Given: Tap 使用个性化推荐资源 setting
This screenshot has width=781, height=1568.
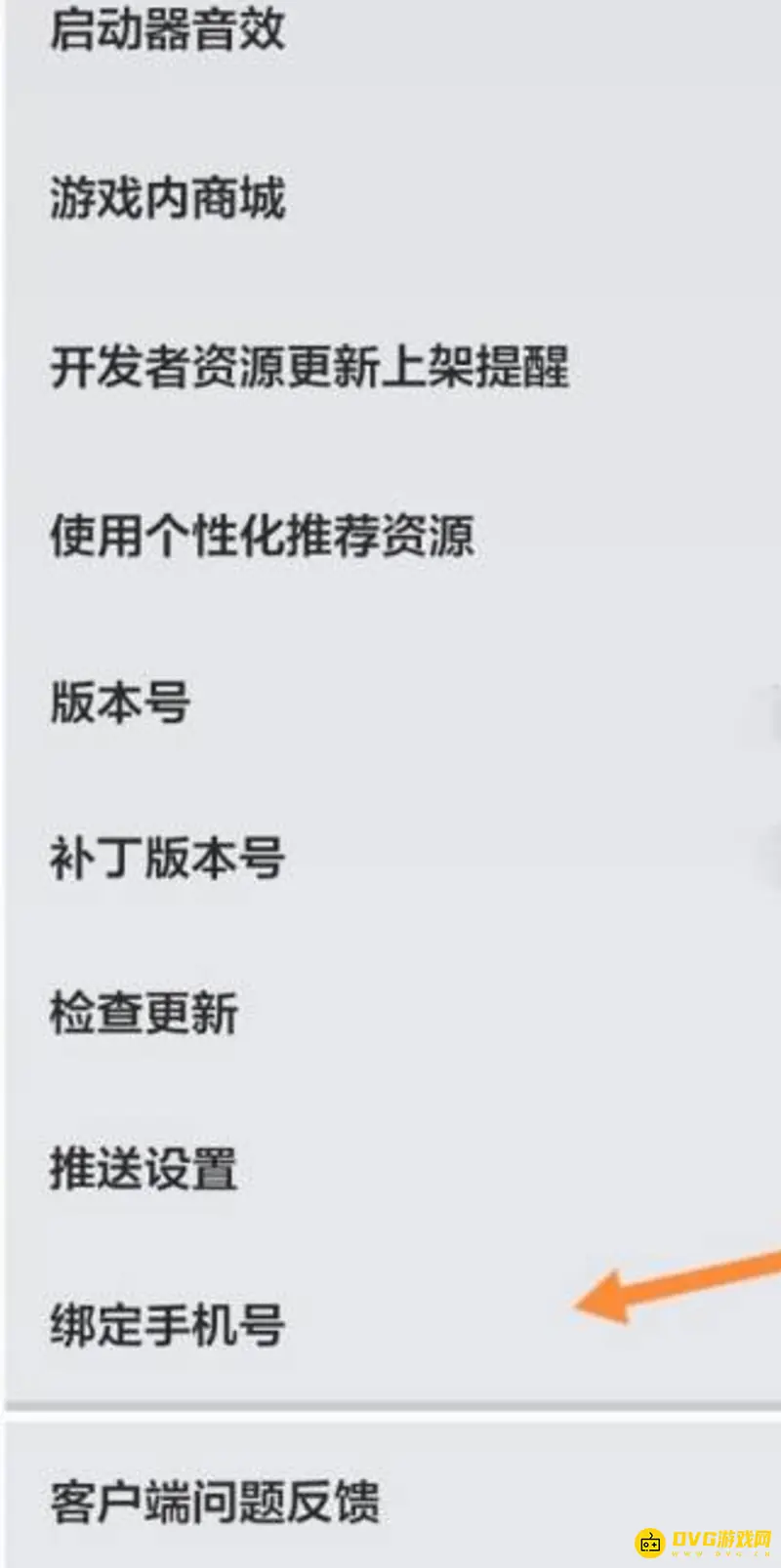Looking at the screenshot, I should 262,536.
